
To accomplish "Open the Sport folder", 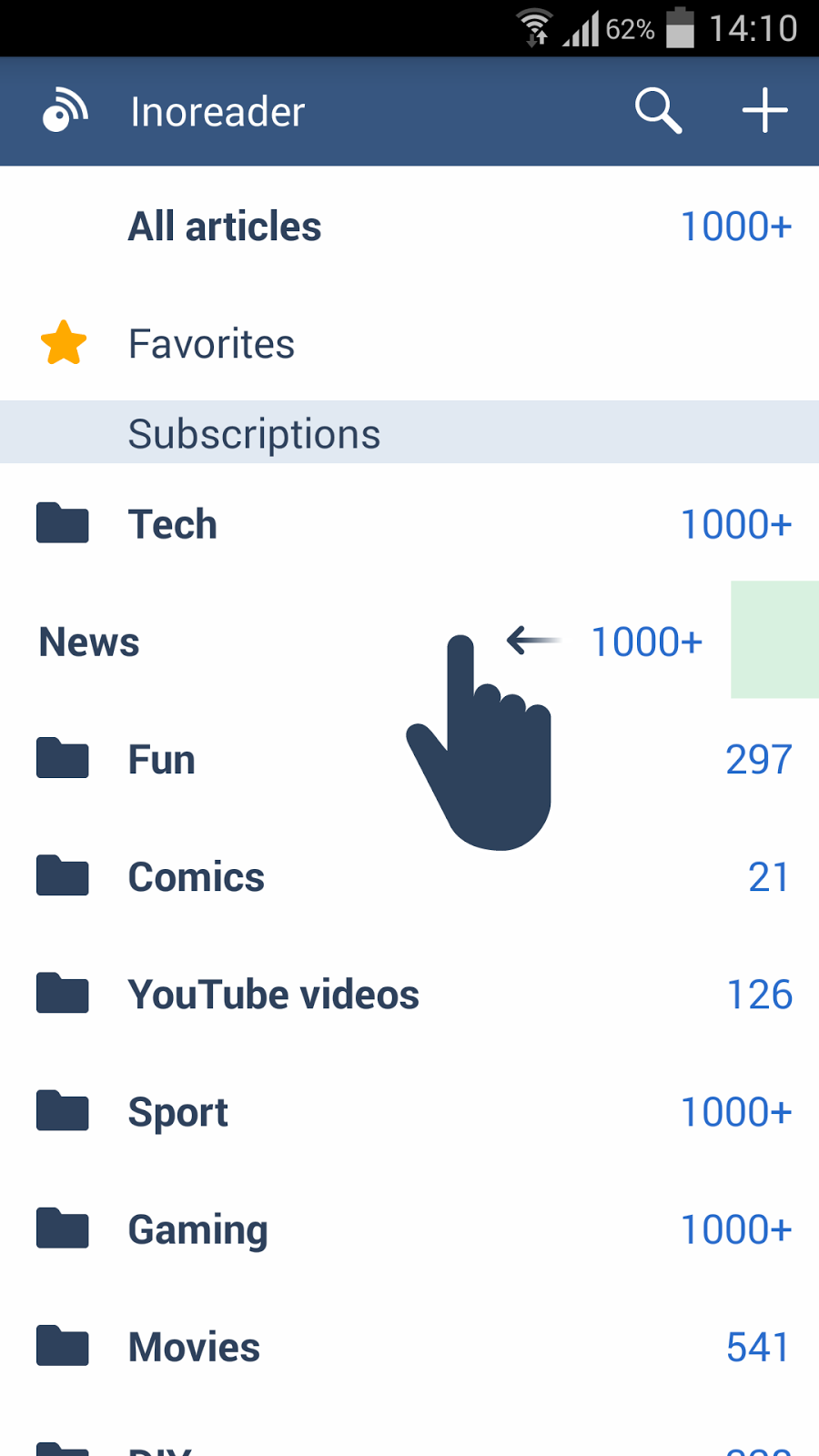I will pos(409,1110).
